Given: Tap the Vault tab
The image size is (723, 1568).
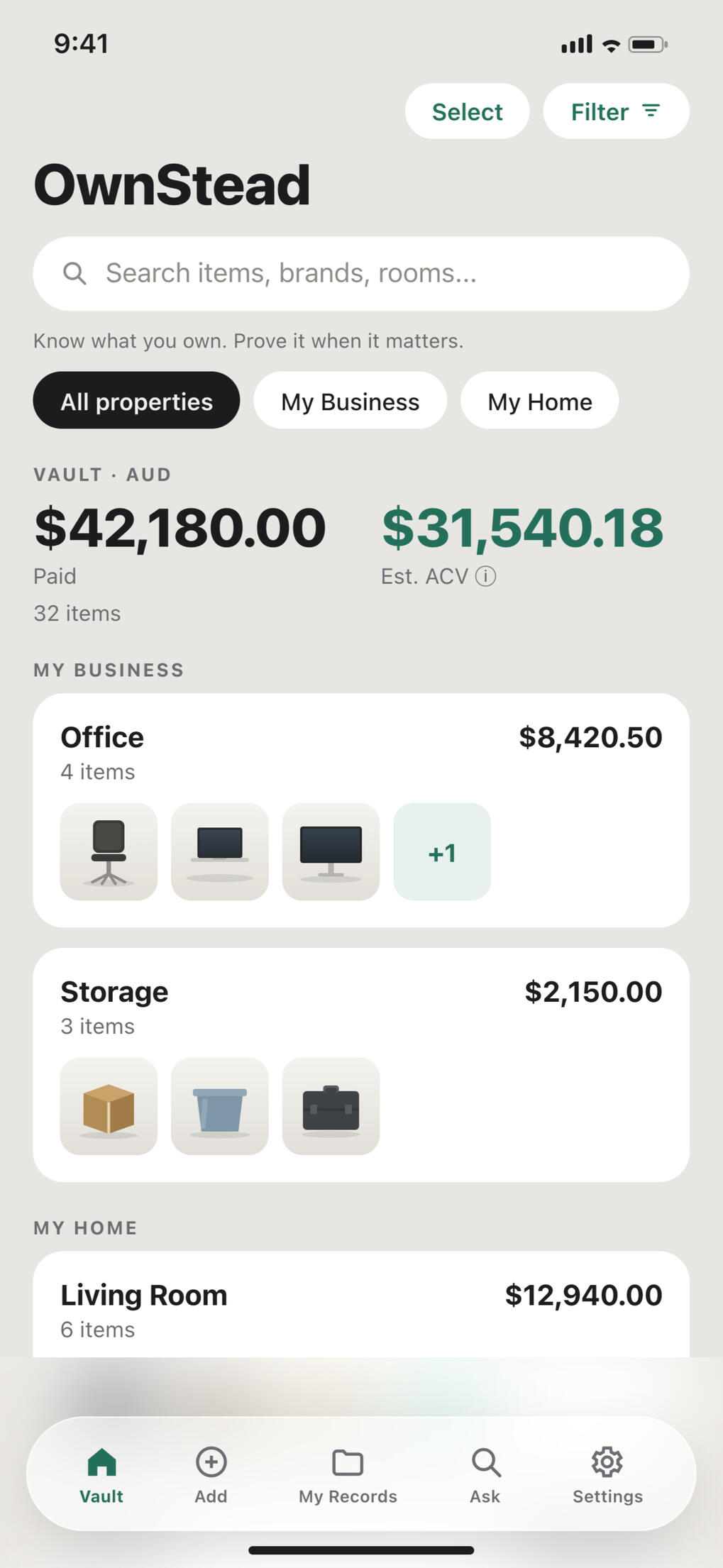Looking at the screenshot, I should pyautogui.click(x=101, y=1475).
